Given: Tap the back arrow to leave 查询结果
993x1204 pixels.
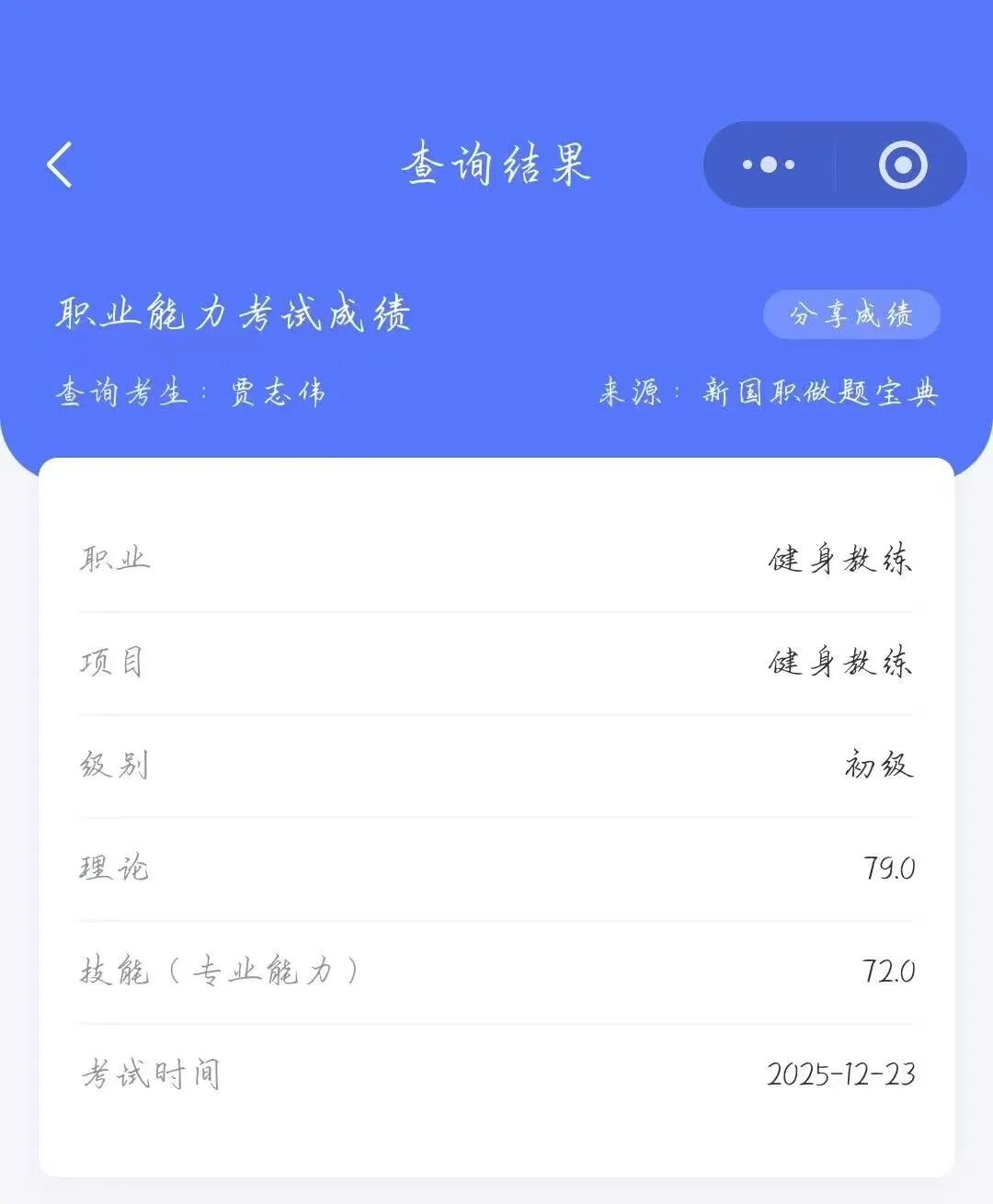Looking at the screenshot, I should click(59, 164).
